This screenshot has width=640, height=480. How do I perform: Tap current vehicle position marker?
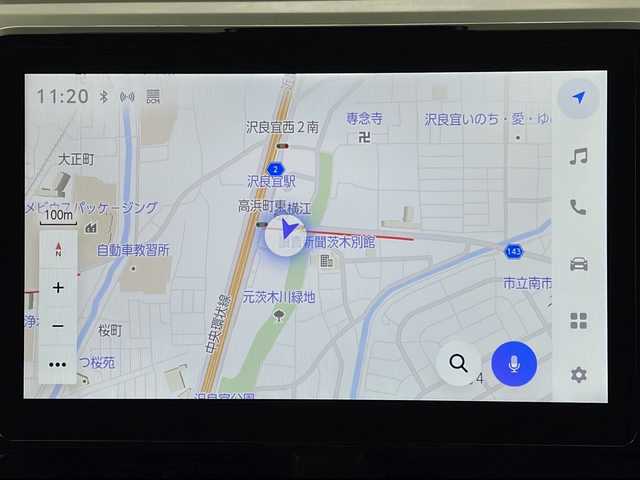click(x=288, y=232)
